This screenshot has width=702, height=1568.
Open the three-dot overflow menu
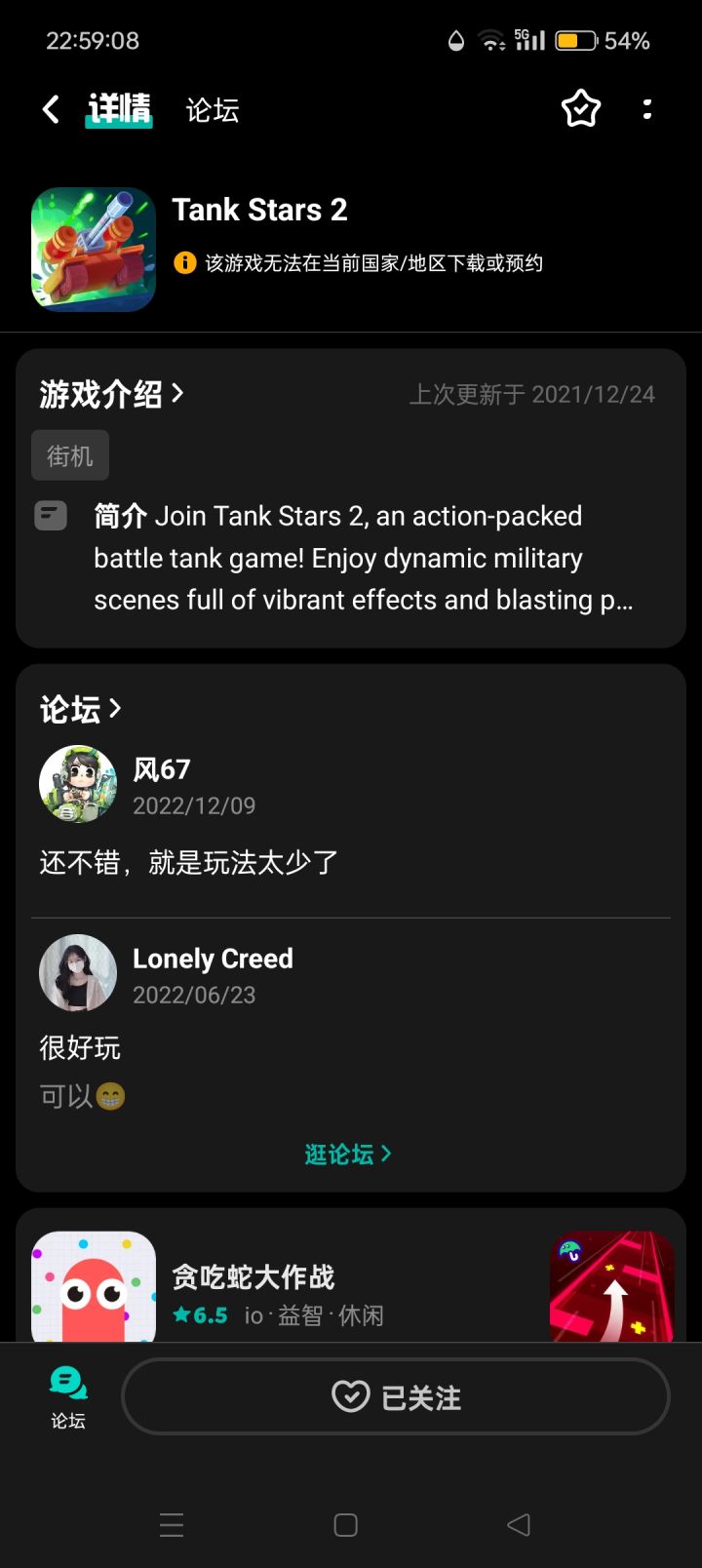(x=647, y=109)
